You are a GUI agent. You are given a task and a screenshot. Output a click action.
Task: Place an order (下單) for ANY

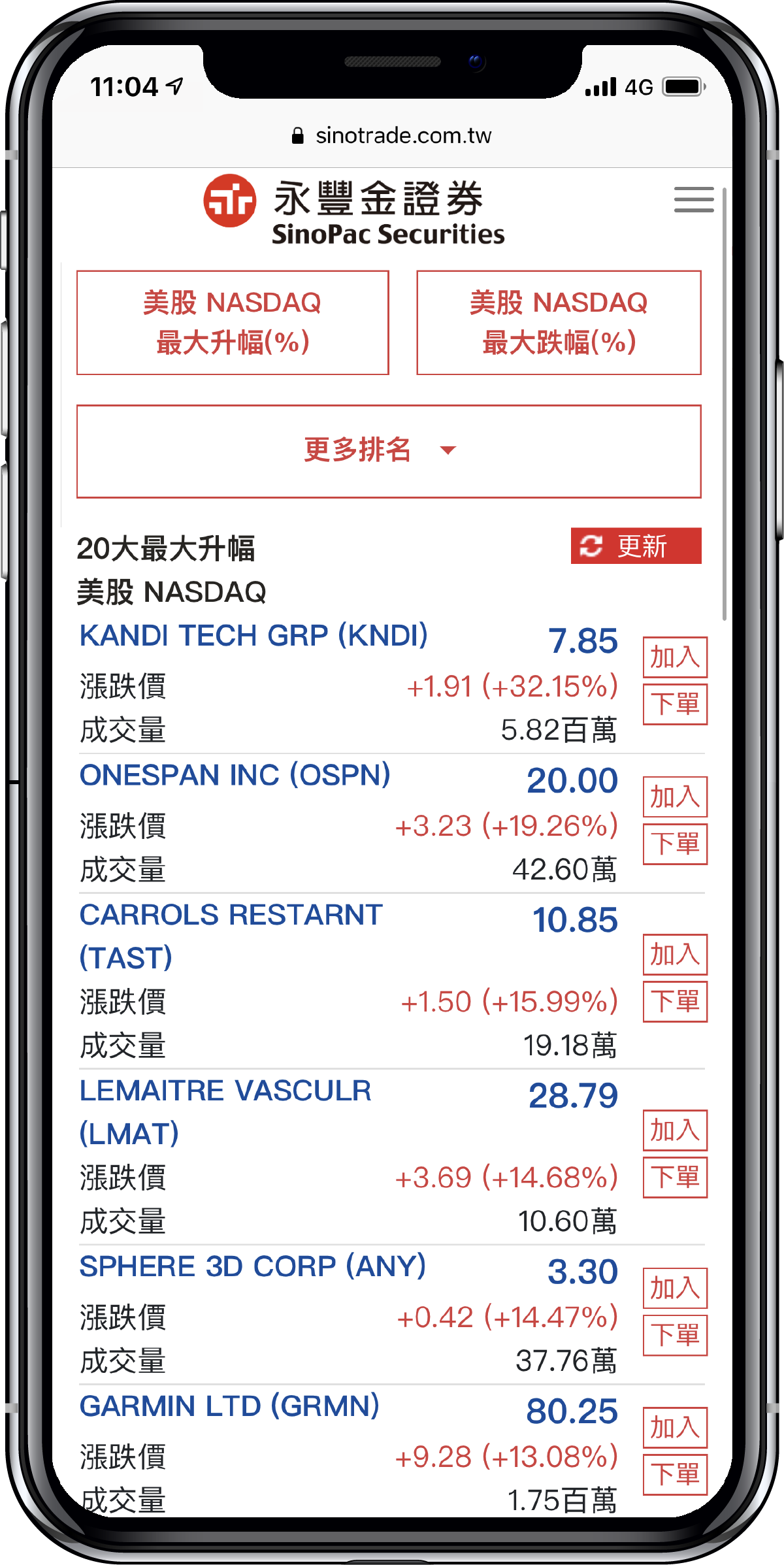(675, 1335)
